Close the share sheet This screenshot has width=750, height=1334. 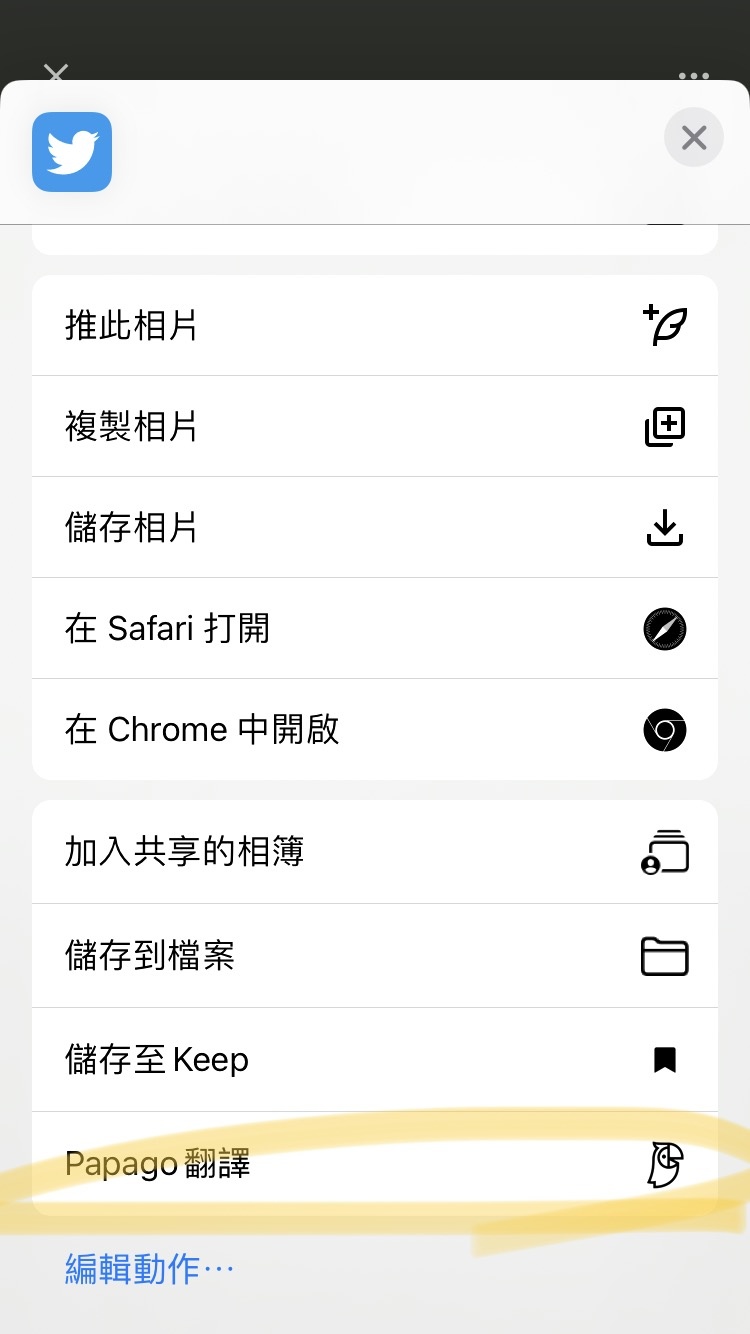point(693,137)
